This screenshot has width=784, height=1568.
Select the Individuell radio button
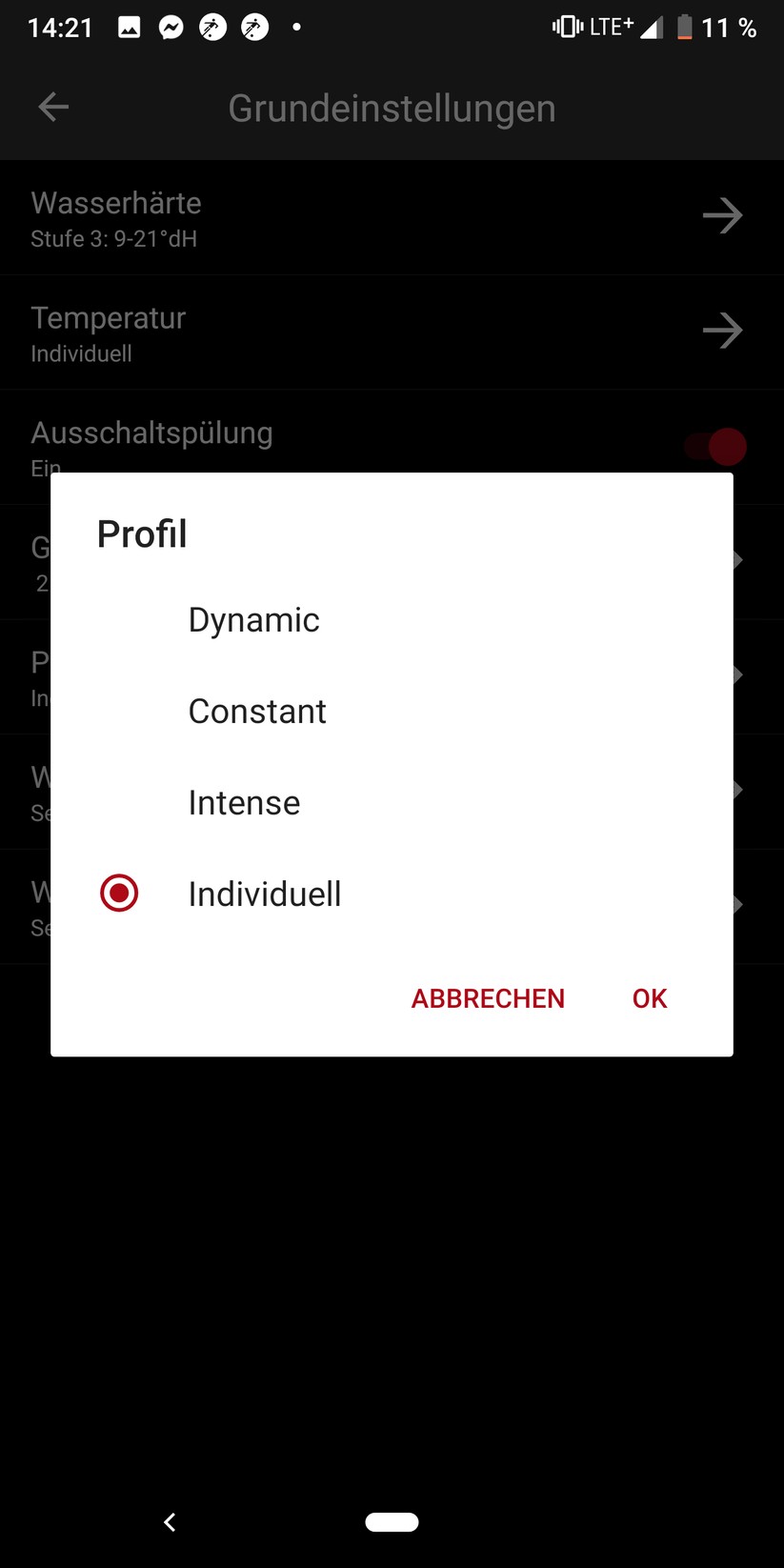(x=119, y=894)
